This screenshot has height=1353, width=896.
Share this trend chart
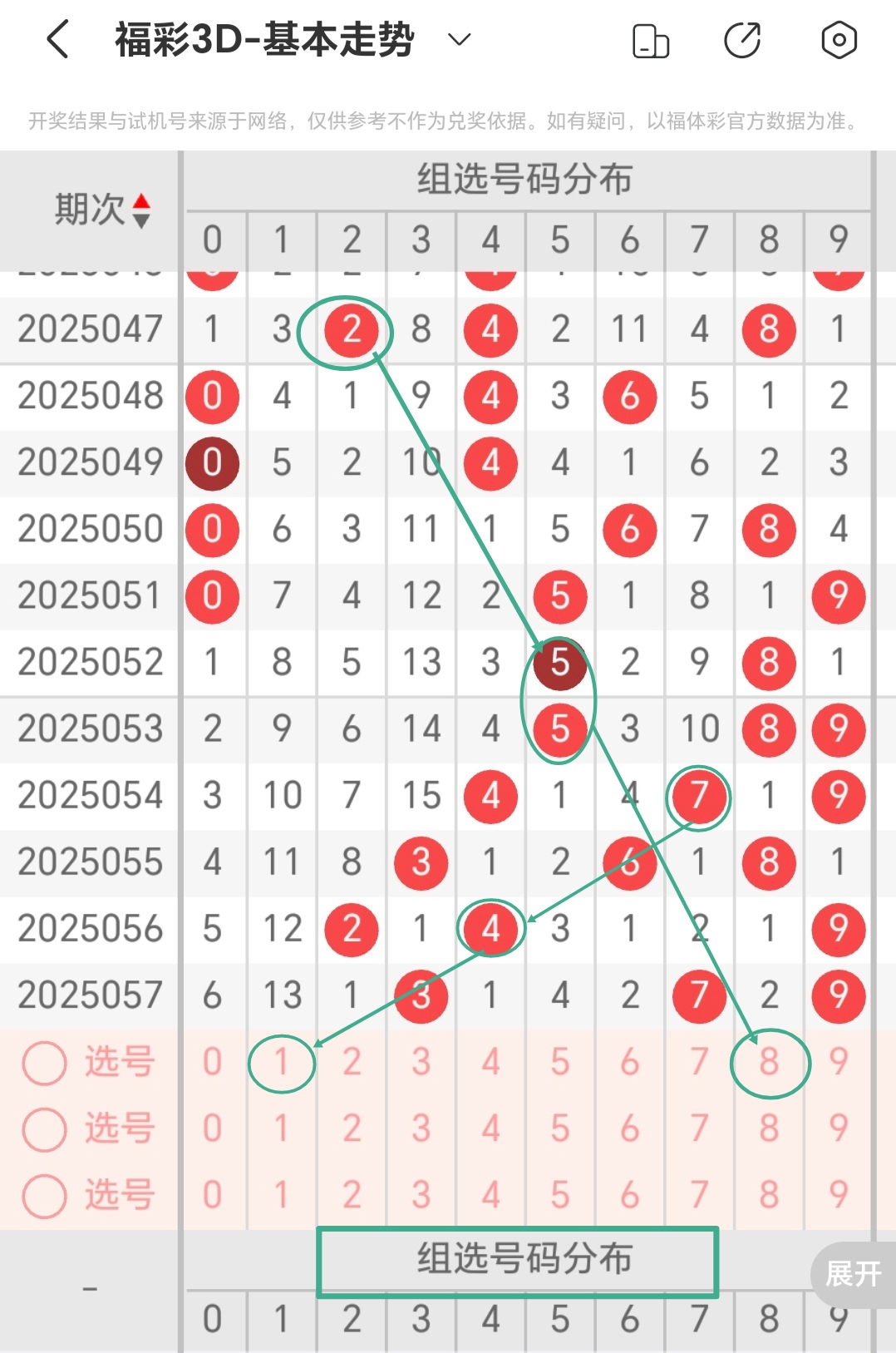(x=742, y=41)
